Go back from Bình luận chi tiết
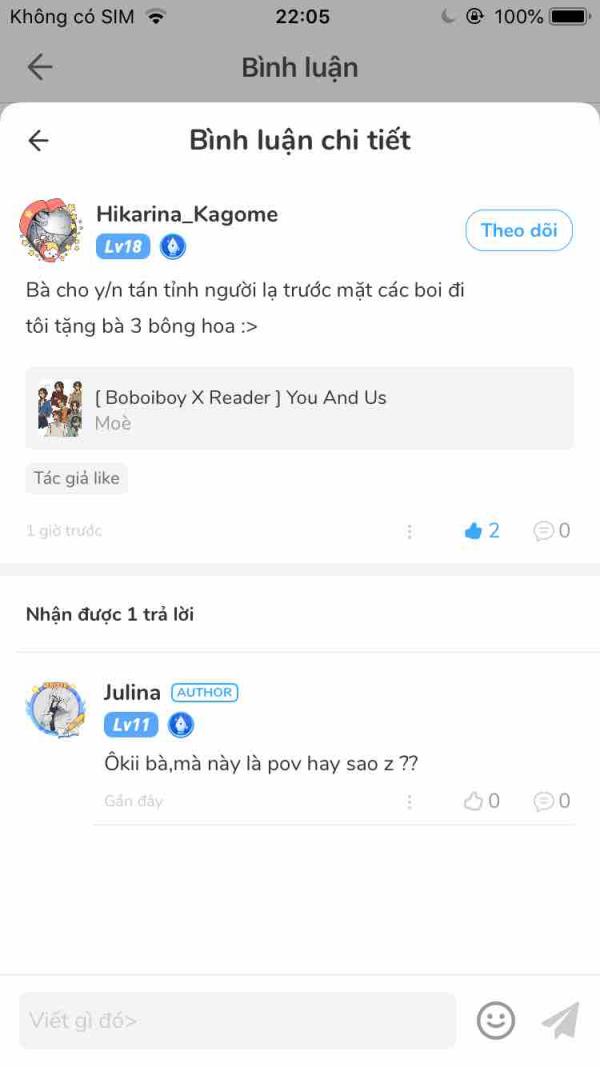This screenshot has height=1067, width=600. tap(39, 140)
